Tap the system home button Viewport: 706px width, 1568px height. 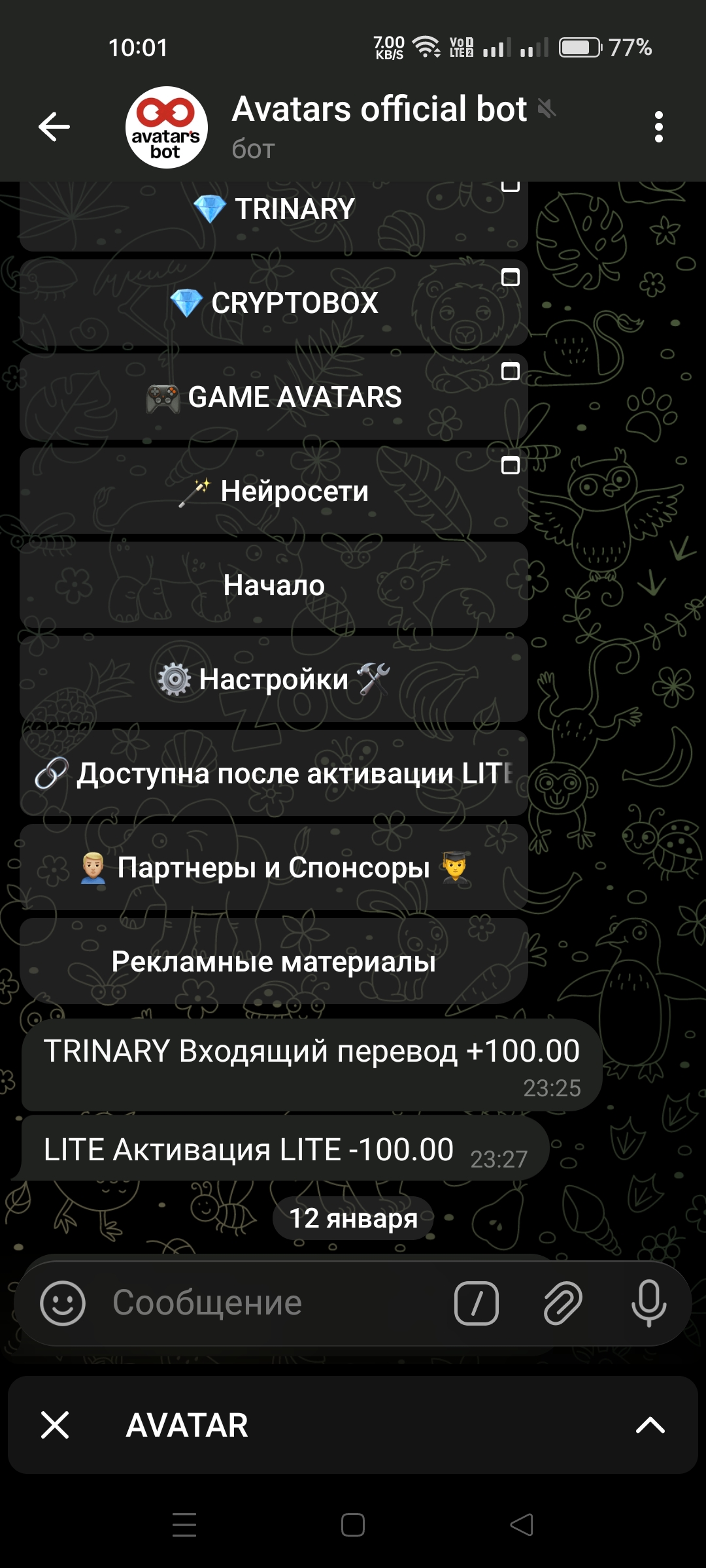[x=353, y=1526]
